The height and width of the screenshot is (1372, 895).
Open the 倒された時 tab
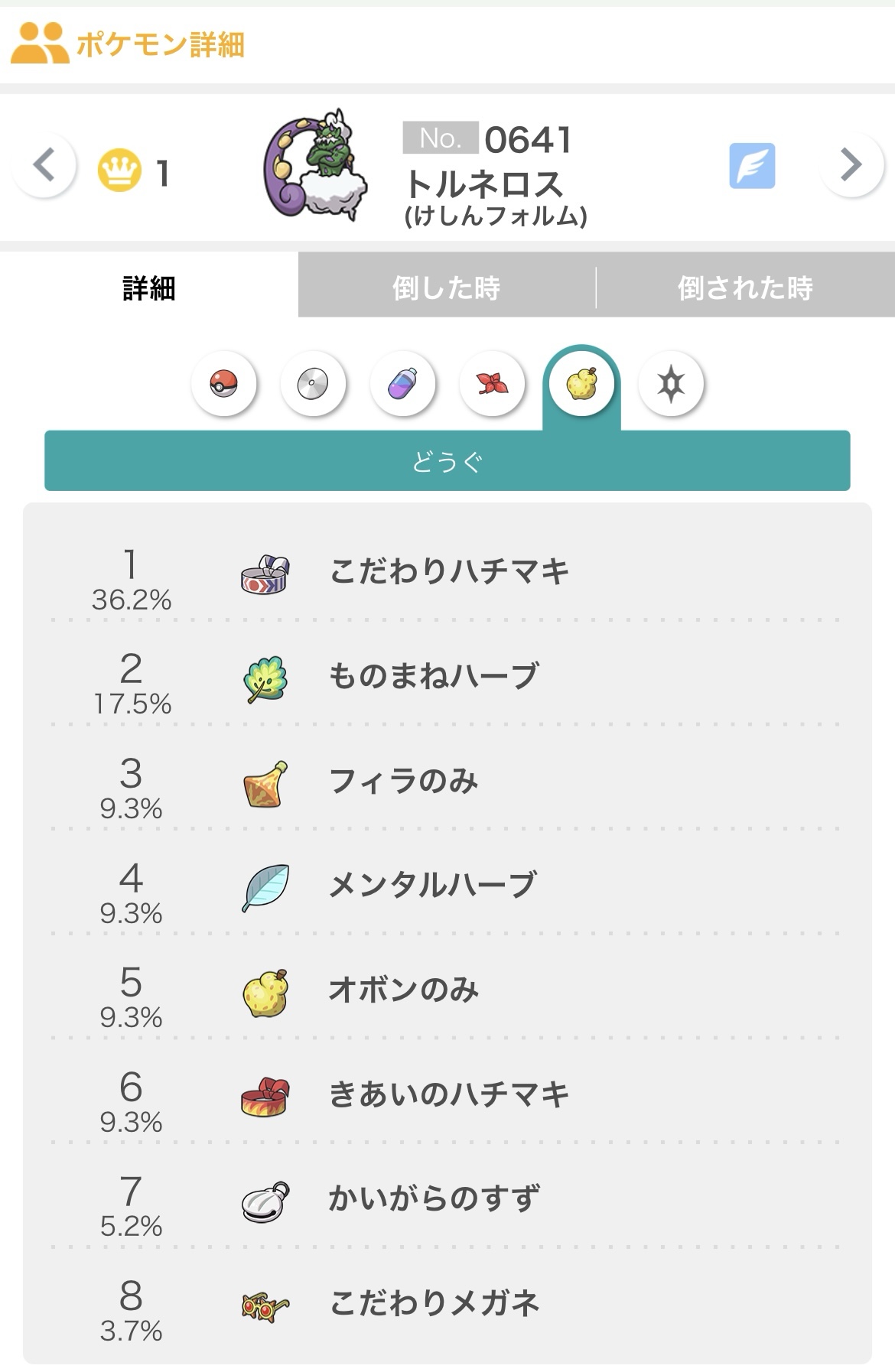point(745,288)
